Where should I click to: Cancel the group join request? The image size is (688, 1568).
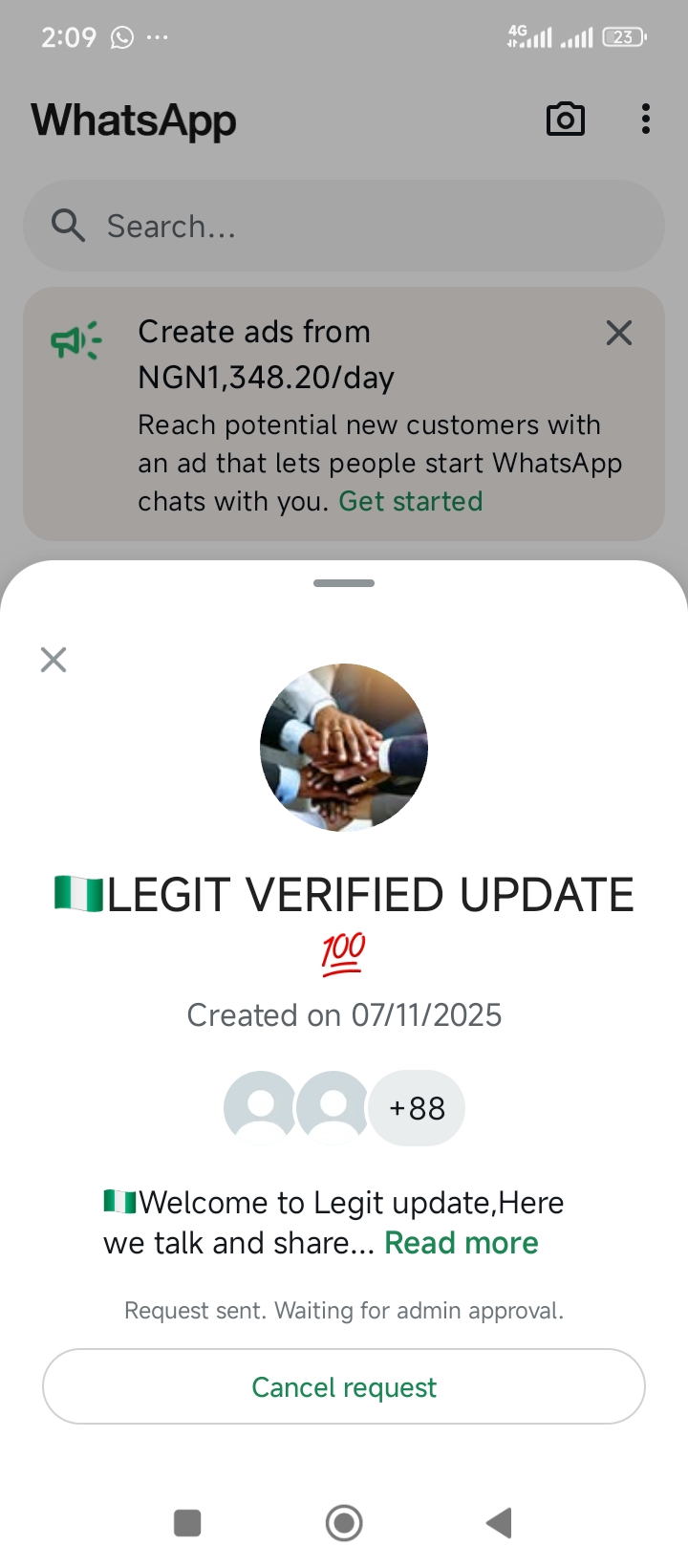(344, 1386)
